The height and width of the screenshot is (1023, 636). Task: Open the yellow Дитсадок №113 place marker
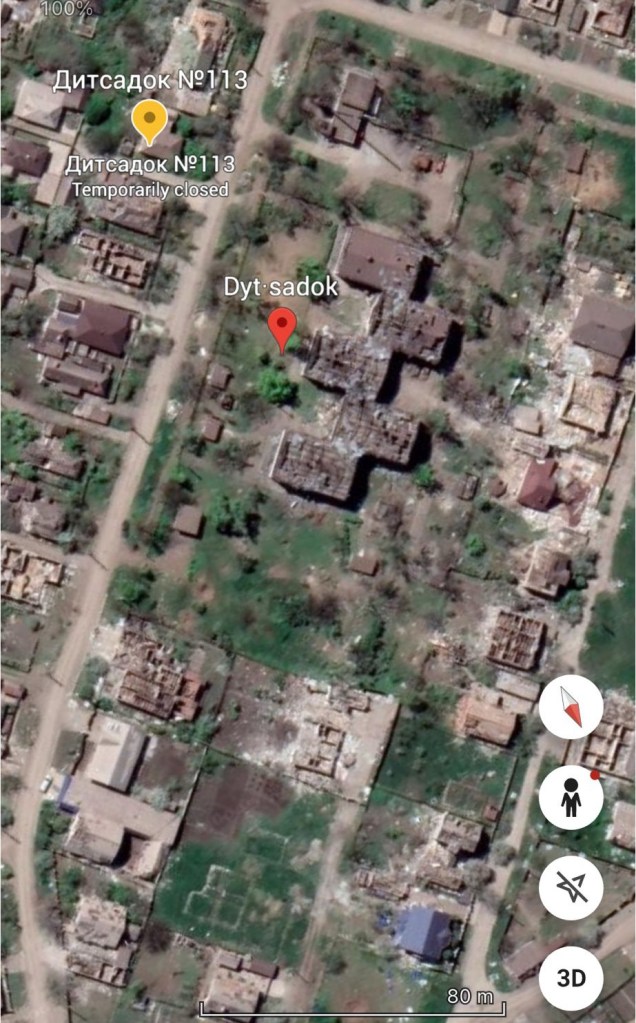150,121
